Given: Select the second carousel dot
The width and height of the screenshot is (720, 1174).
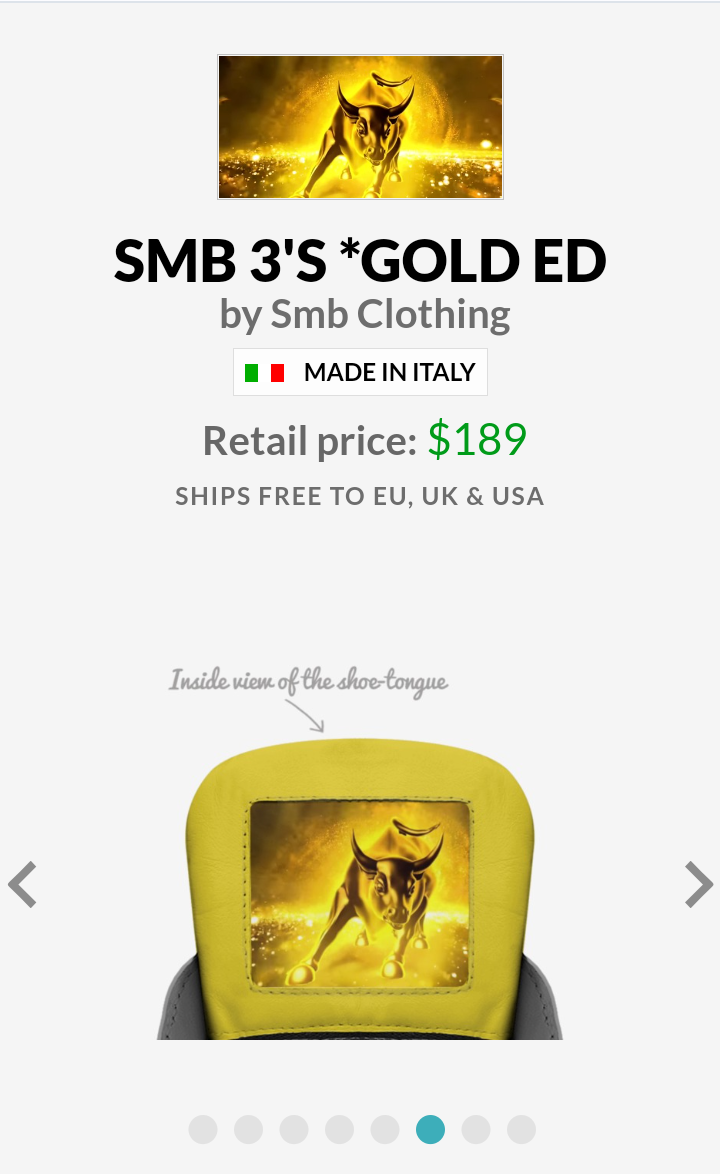Looking at the screenshot, I should point(248,1129).
